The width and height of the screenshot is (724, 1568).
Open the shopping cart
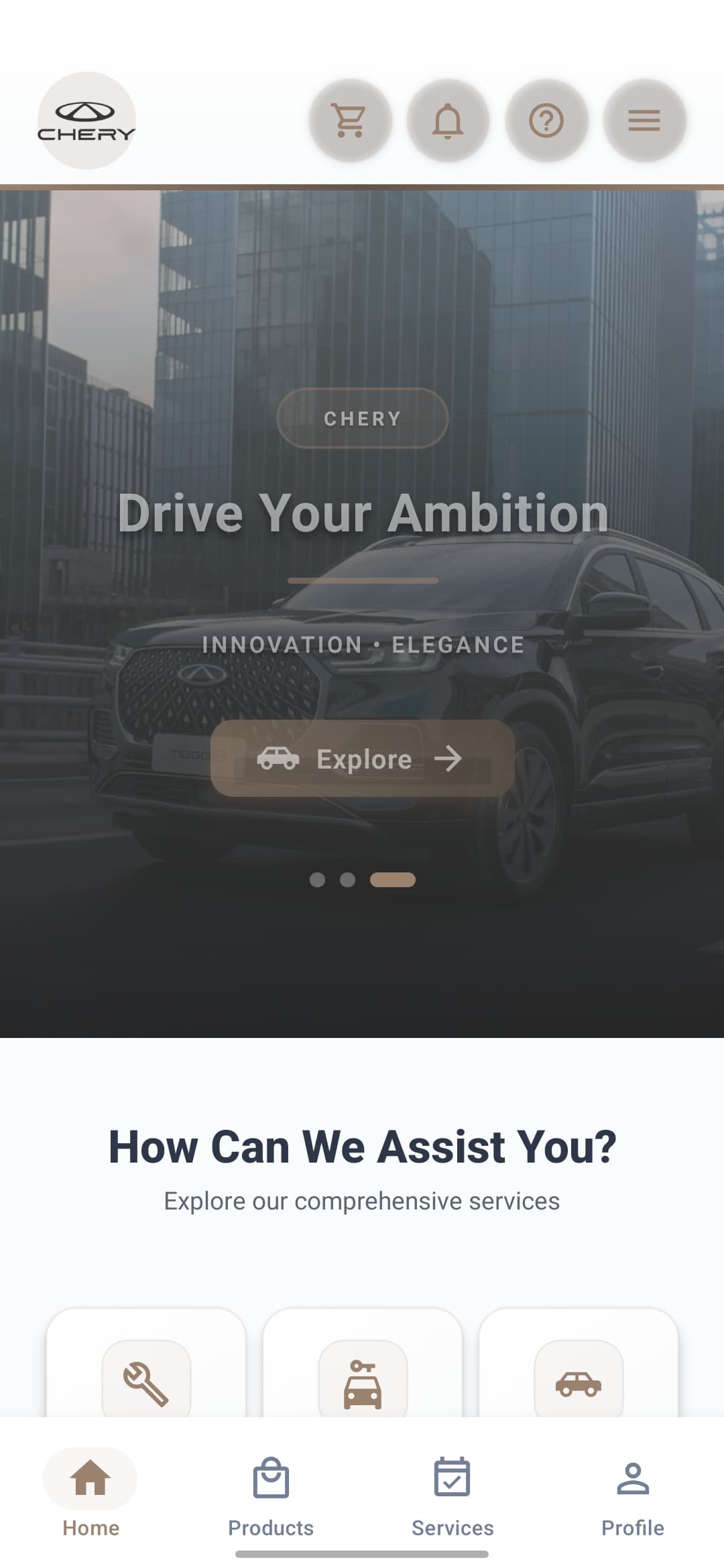[350, 121]
